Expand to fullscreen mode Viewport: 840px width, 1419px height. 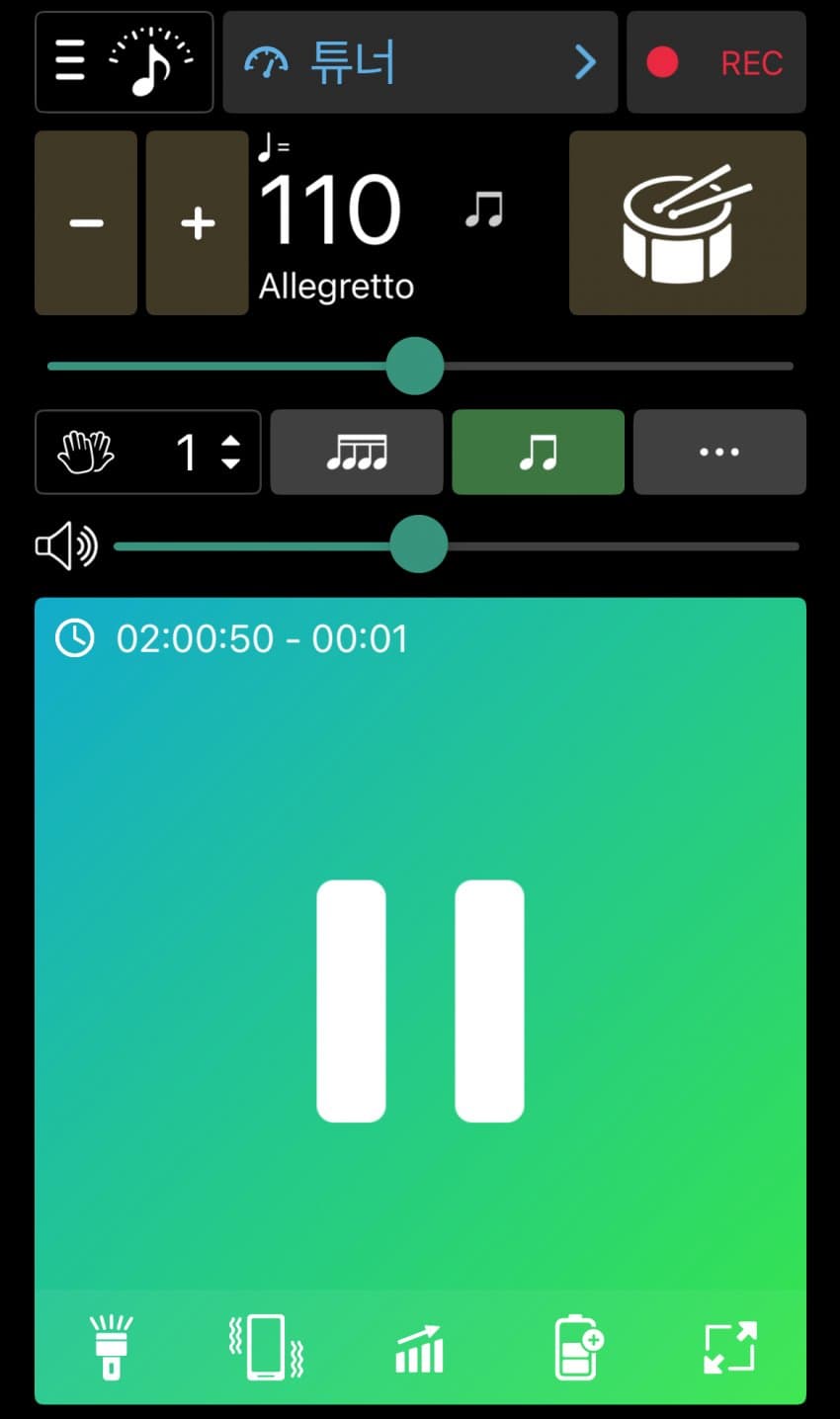(730, 1348)
